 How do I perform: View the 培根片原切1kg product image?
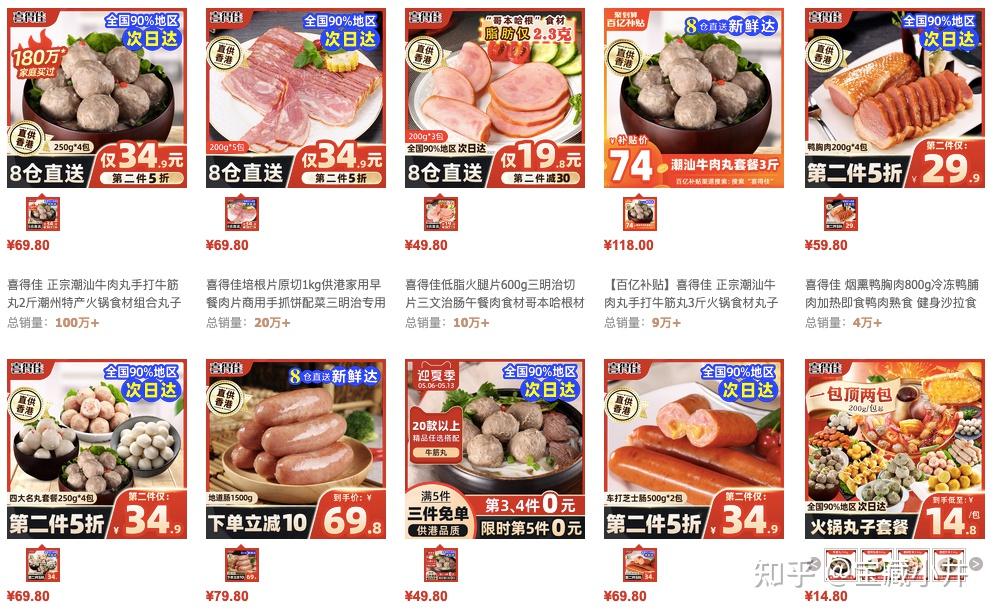pyautogui.click(x=296, y=98)
